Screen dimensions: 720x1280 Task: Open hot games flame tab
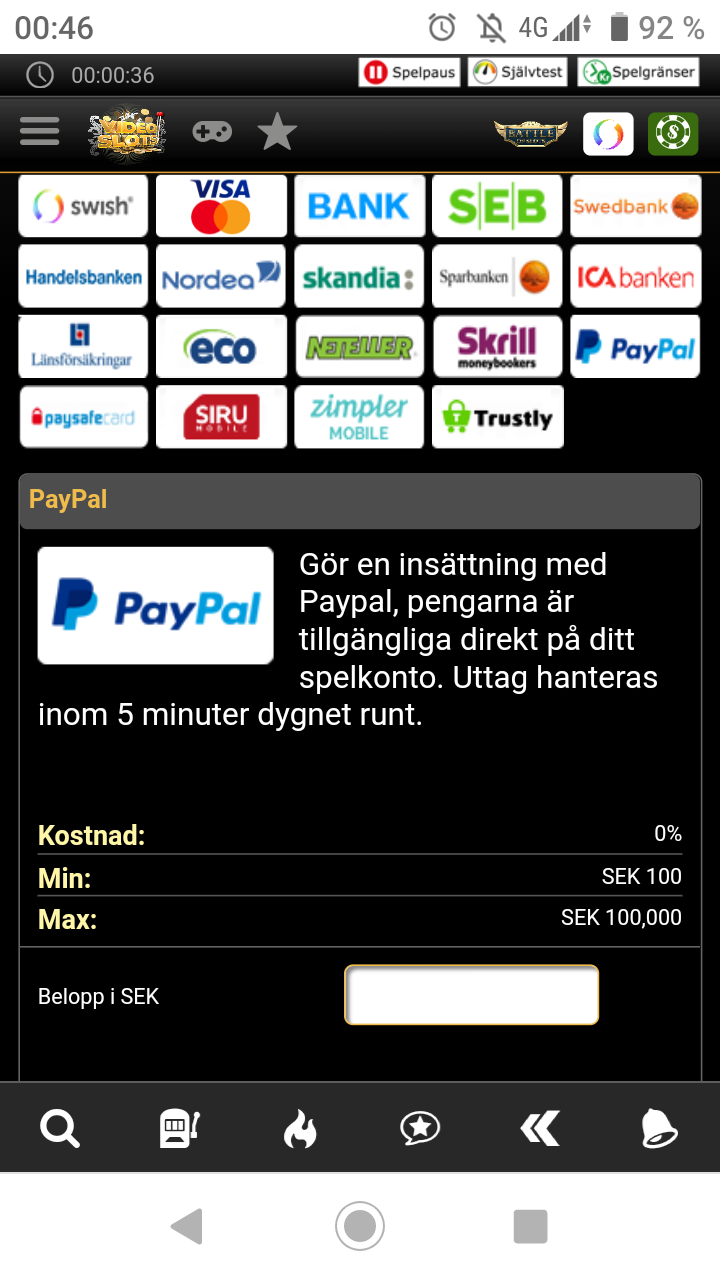[300, 1129]
